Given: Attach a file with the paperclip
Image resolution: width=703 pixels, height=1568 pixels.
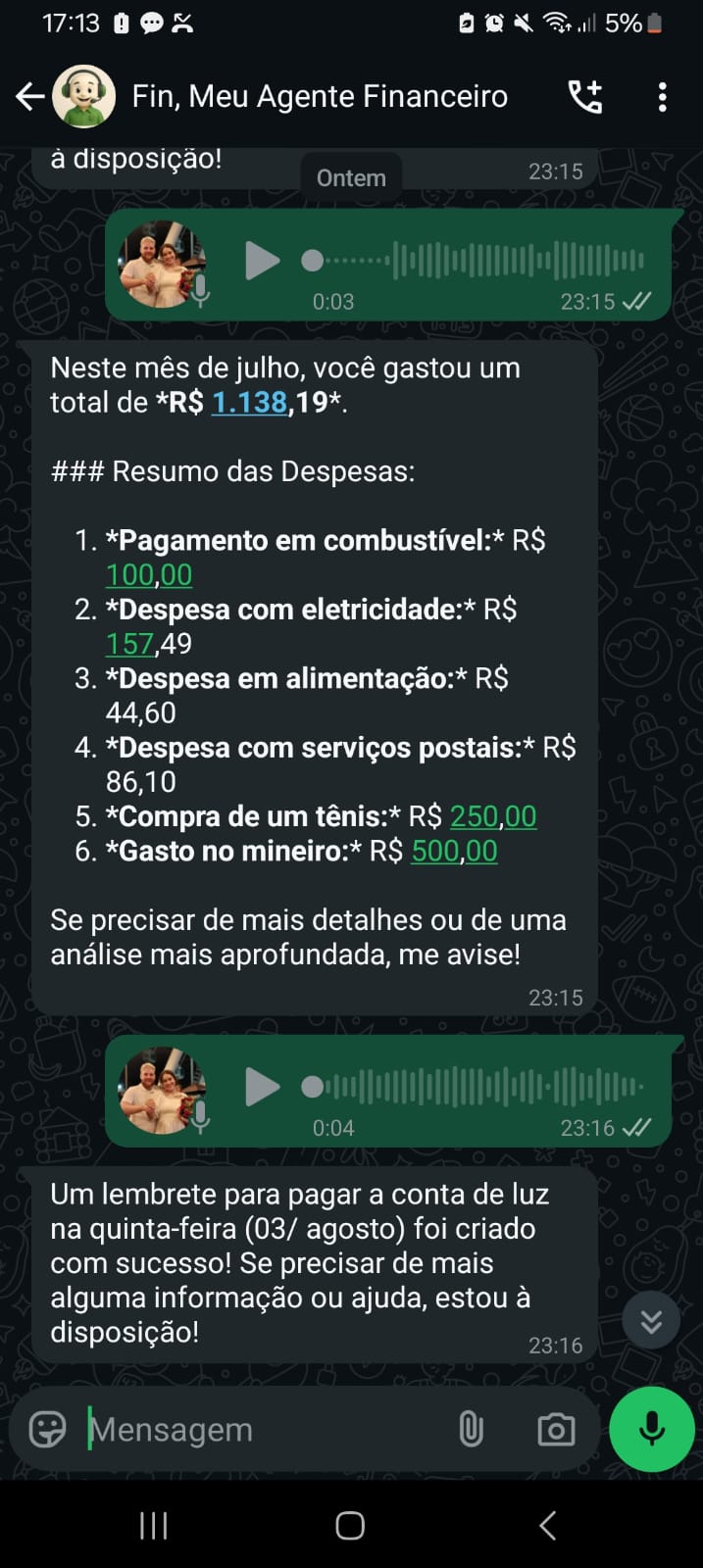Looking at the screenshot, I should tap(471, 1430).
